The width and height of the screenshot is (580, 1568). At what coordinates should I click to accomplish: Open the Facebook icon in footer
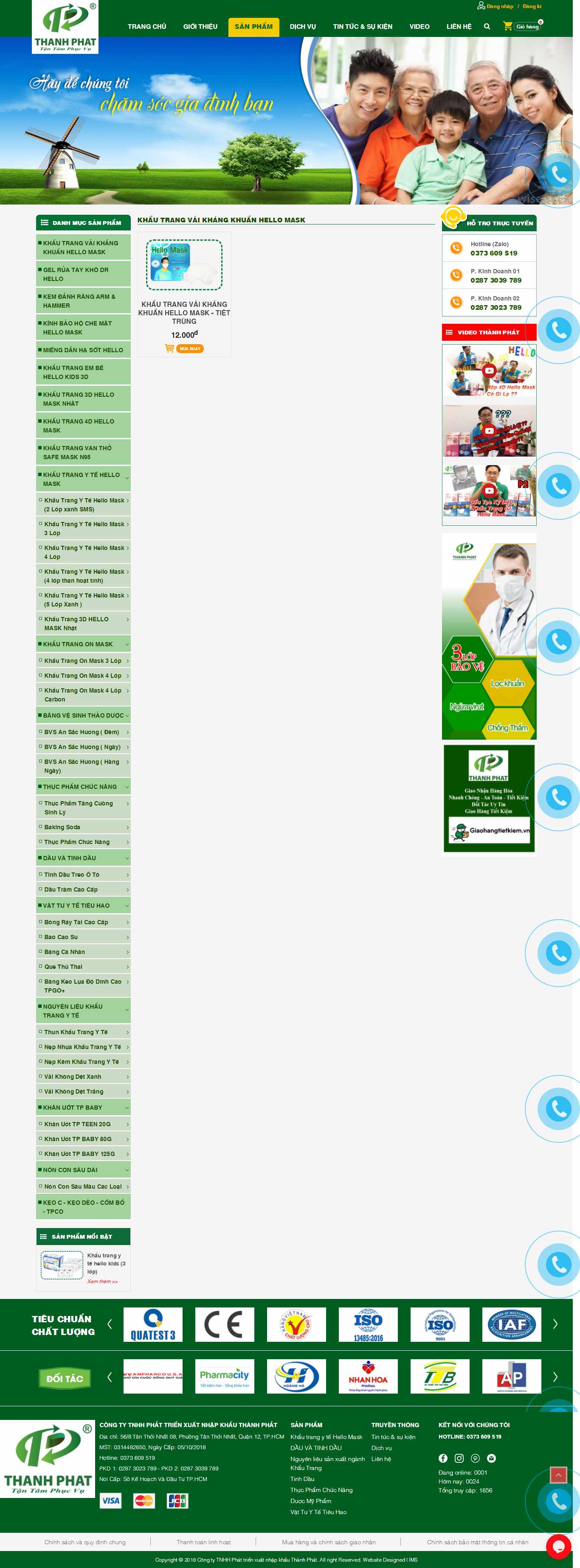(443, 1458)
